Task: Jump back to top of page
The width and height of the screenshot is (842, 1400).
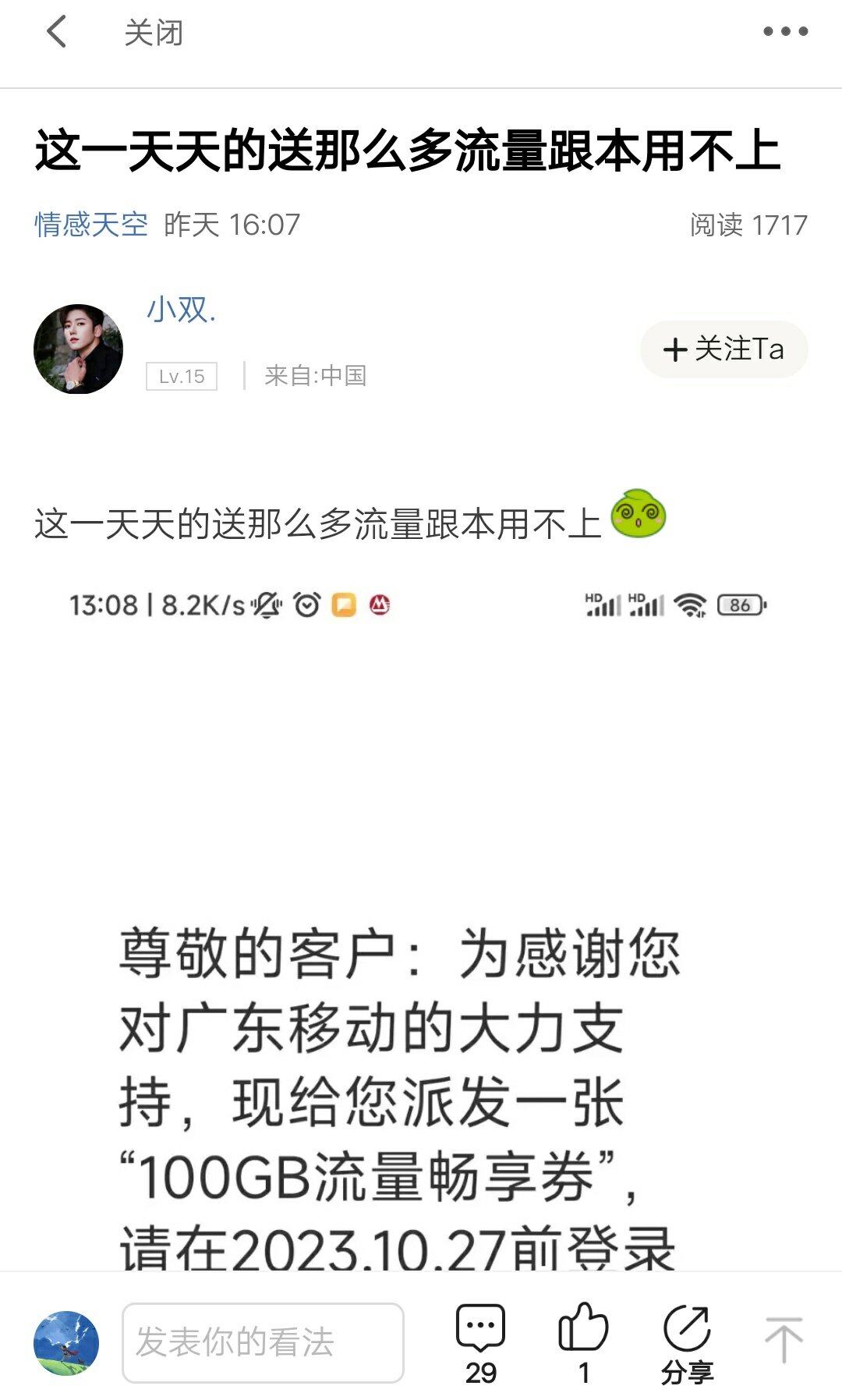Action: point(783,1340)
